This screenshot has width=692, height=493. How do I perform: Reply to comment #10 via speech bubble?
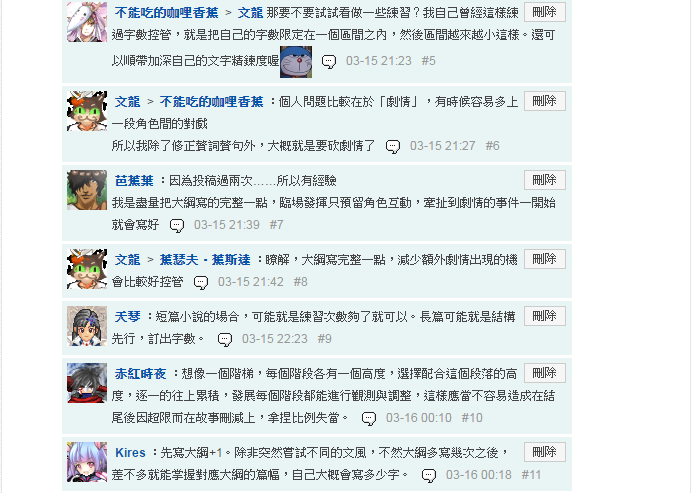pyautogui.click(x=369, y=418)
